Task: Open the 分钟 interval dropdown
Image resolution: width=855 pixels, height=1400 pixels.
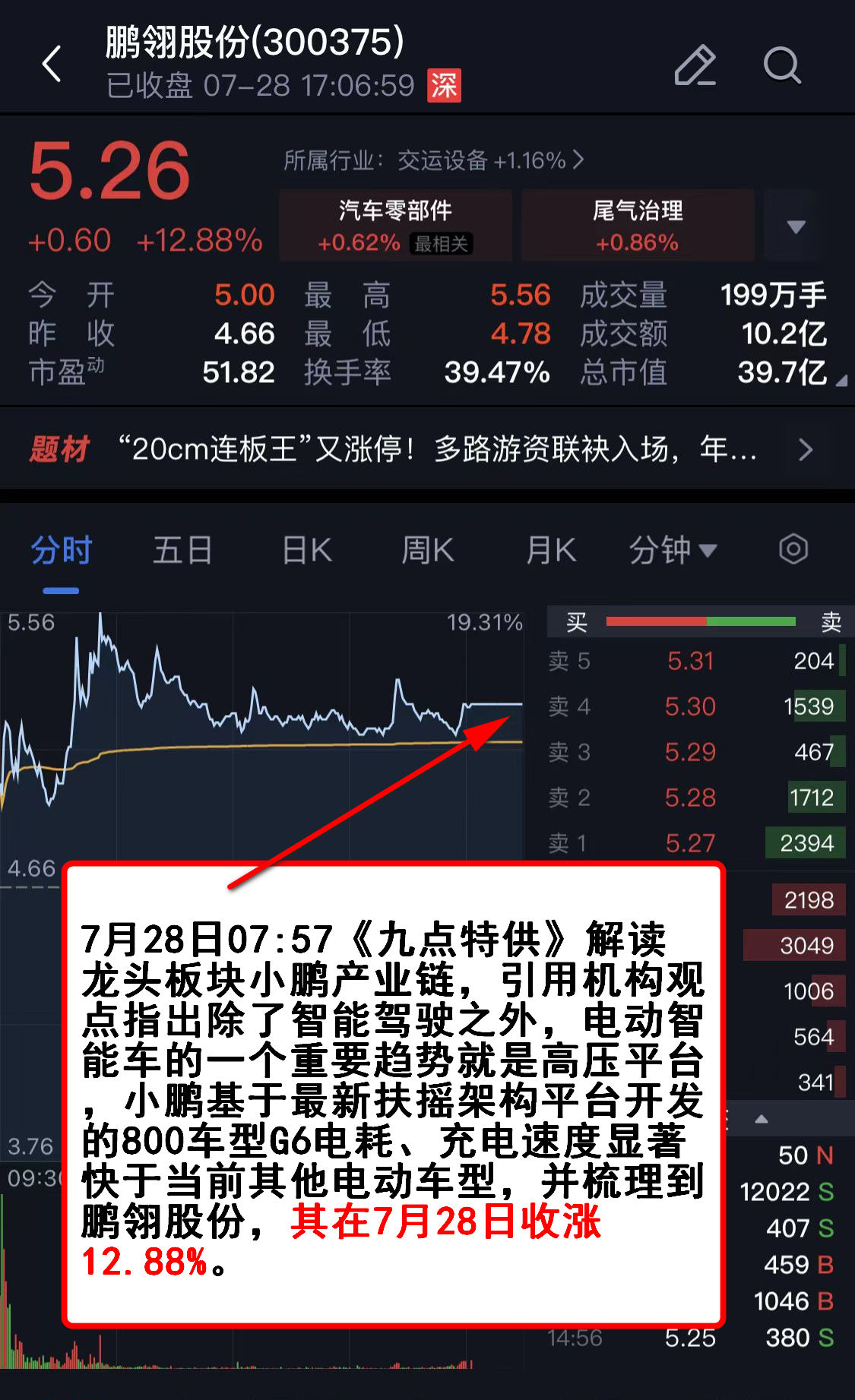Action: click(673, 550)
